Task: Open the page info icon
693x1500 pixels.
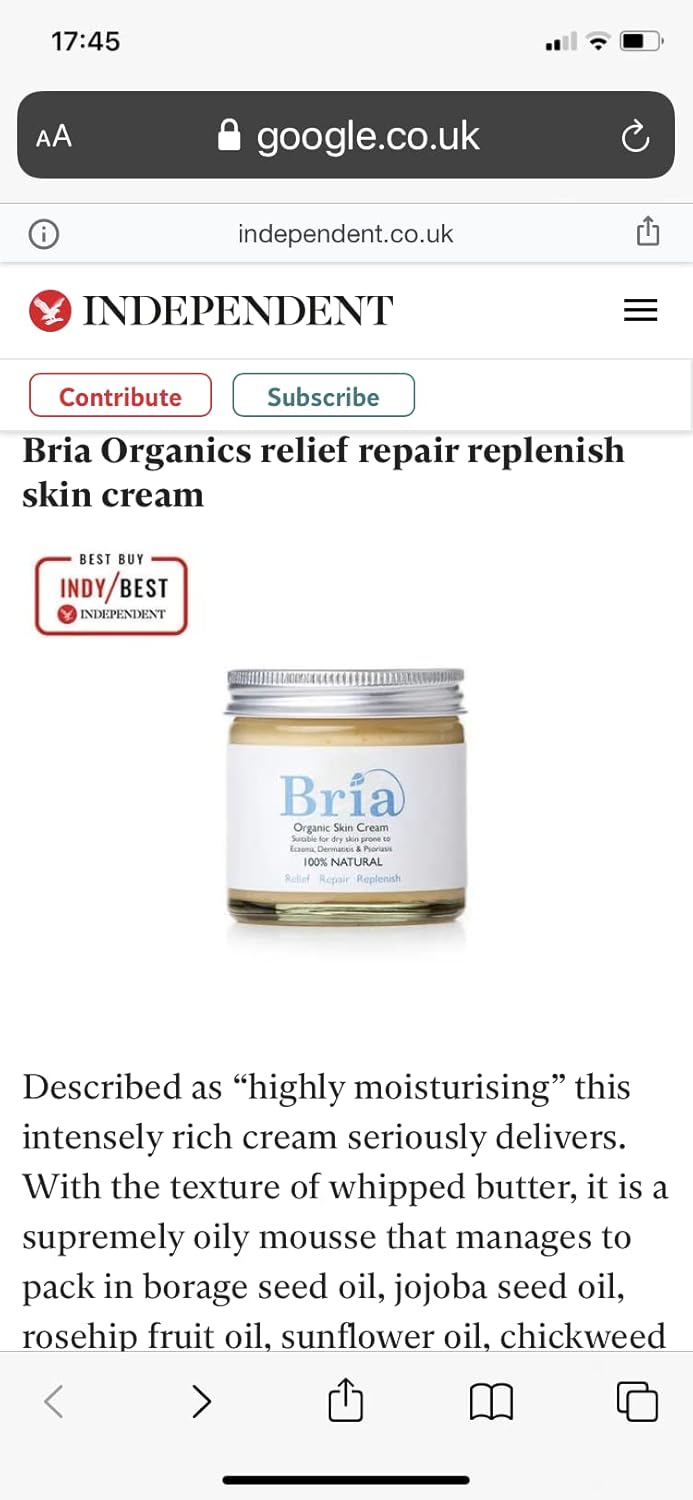Action: (x=43, y=234)
